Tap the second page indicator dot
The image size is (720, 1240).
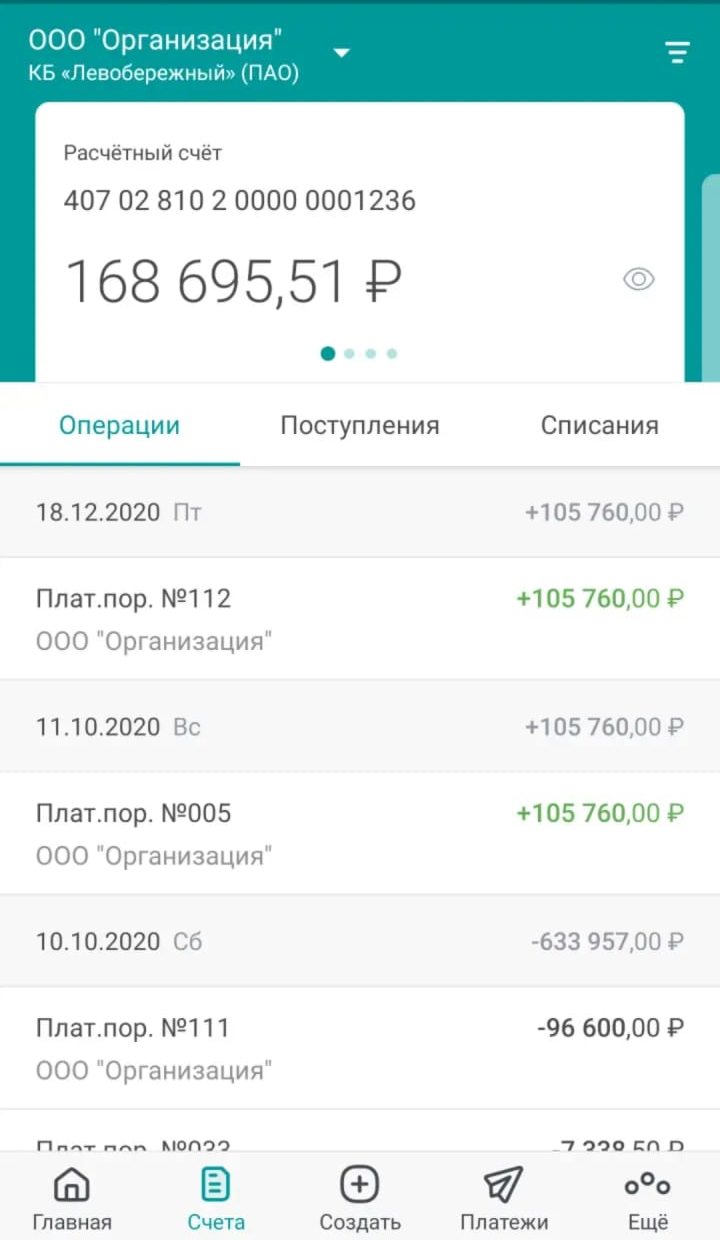[x=350, y=354]
